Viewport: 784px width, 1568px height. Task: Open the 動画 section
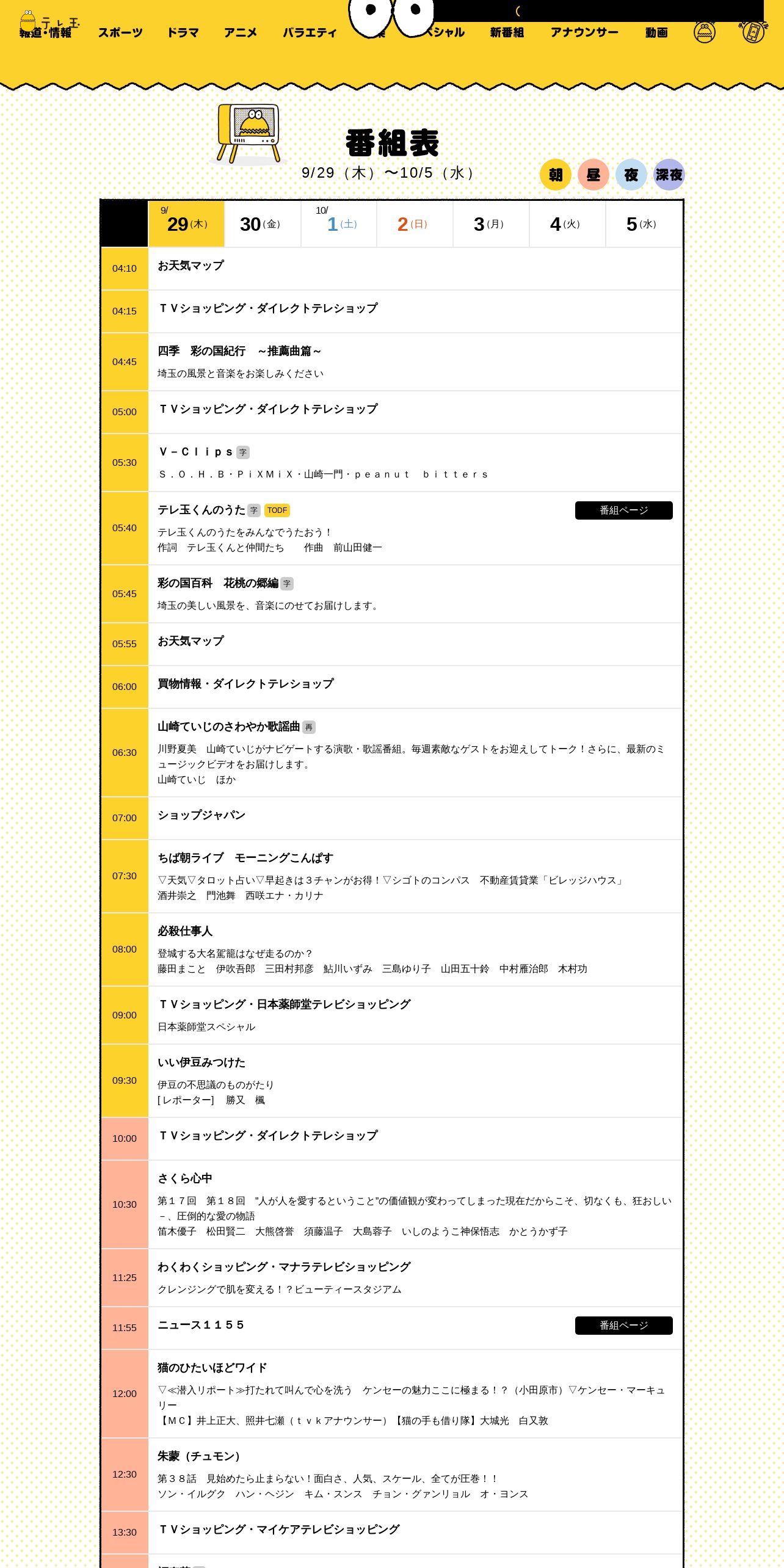point(656,32)
